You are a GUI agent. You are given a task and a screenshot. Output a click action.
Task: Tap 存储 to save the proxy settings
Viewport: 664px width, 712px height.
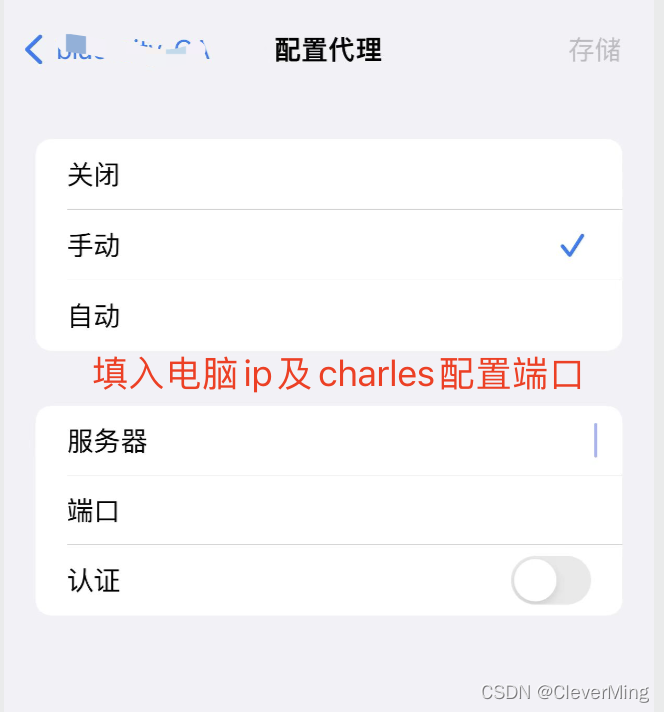tap(594, 49)
